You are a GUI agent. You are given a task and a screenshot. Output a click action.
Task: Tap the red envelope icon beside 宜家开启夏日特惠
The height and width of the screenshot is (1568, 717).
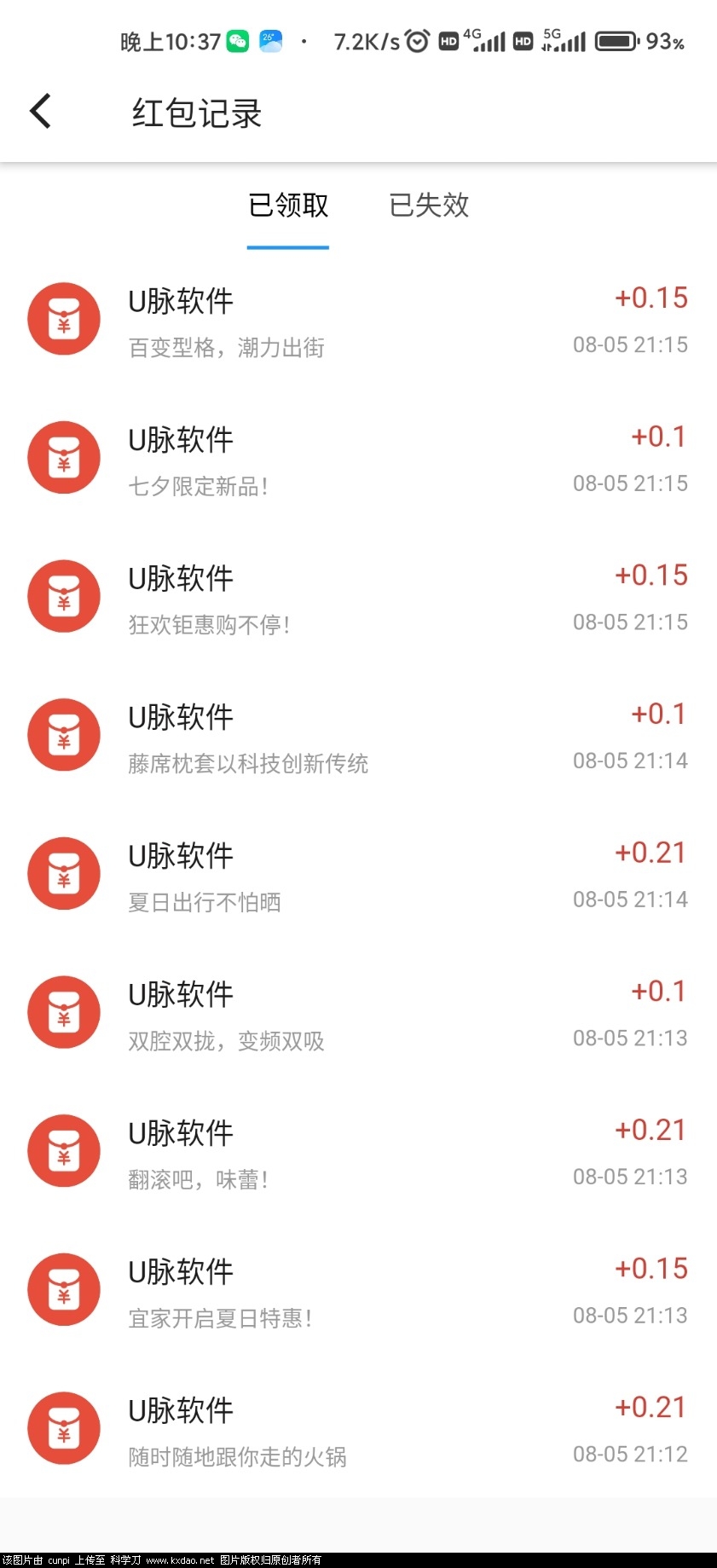coord(64,1289)
